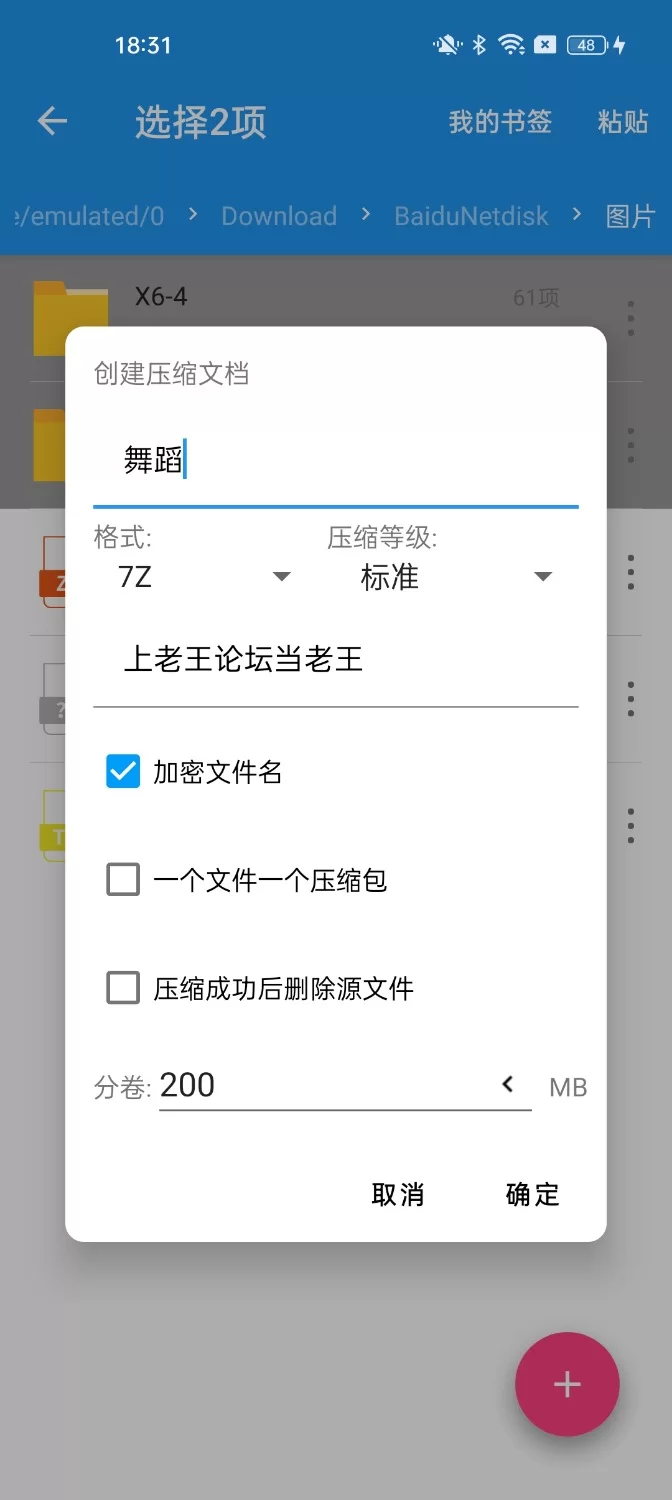Tap the archive name field containing 舞蹈
The image size is (672, 1500).
[x=335, y=461]
